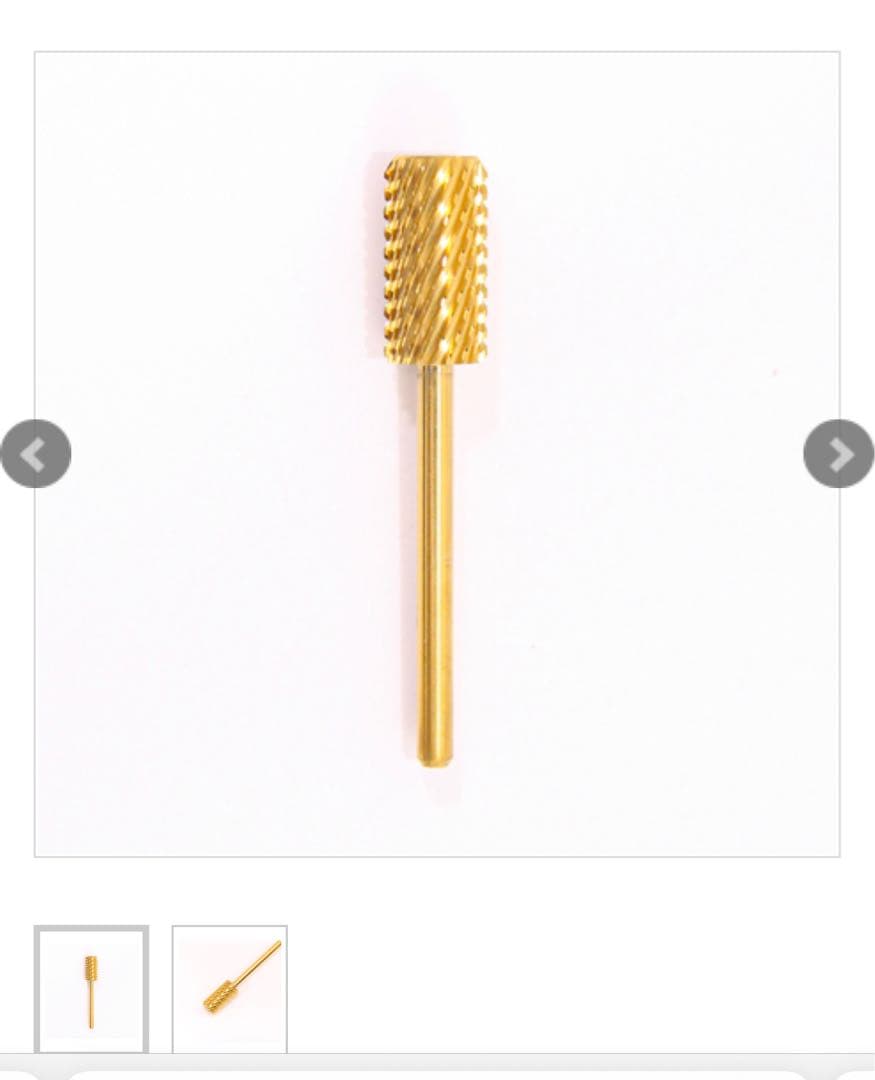The height and width of the screenshot is (1080, 875).
Task: Open the large product image
Action: coord(436,454)
